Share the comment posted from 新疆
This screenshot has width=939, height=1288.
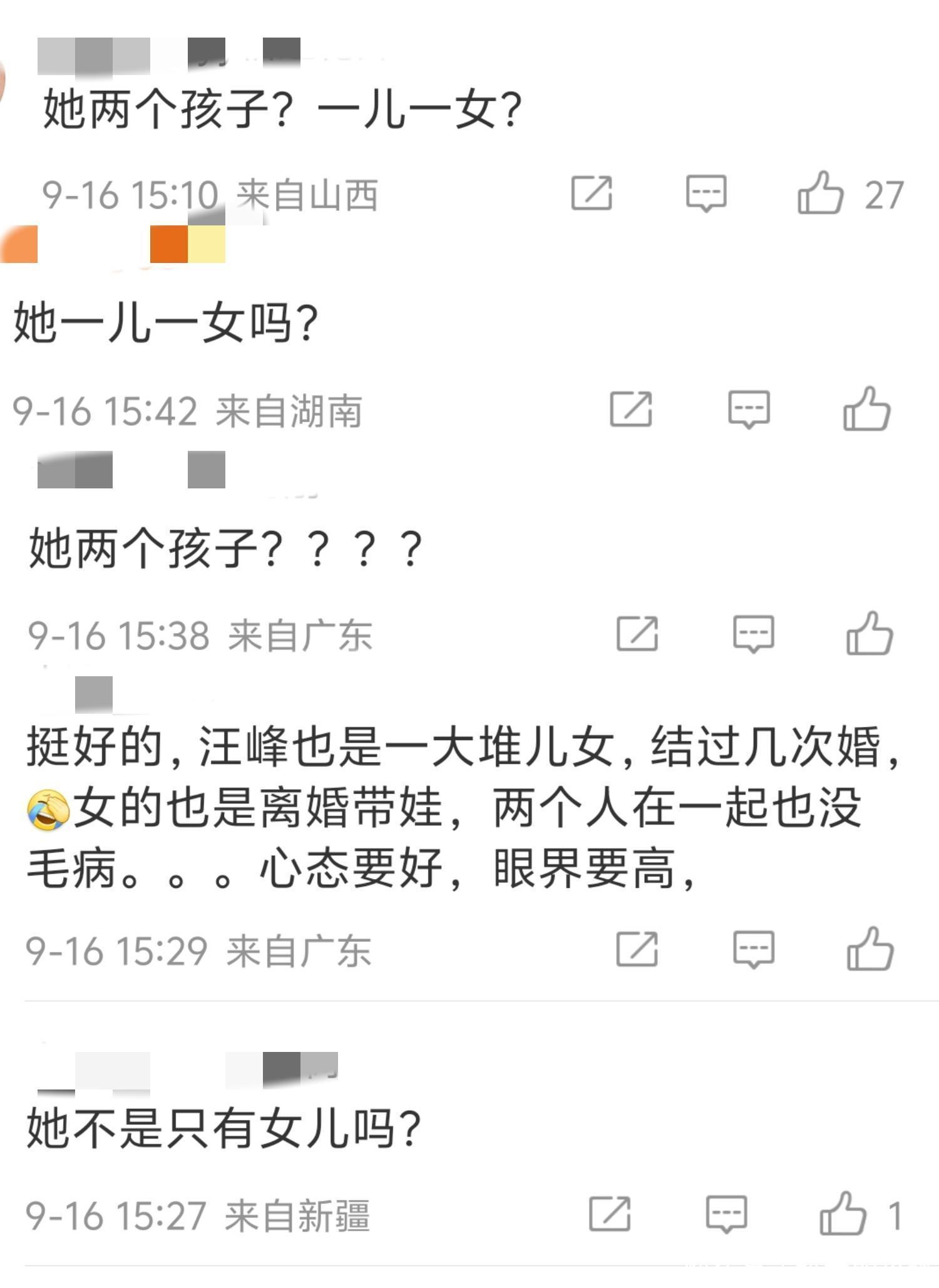point(610,1214)
